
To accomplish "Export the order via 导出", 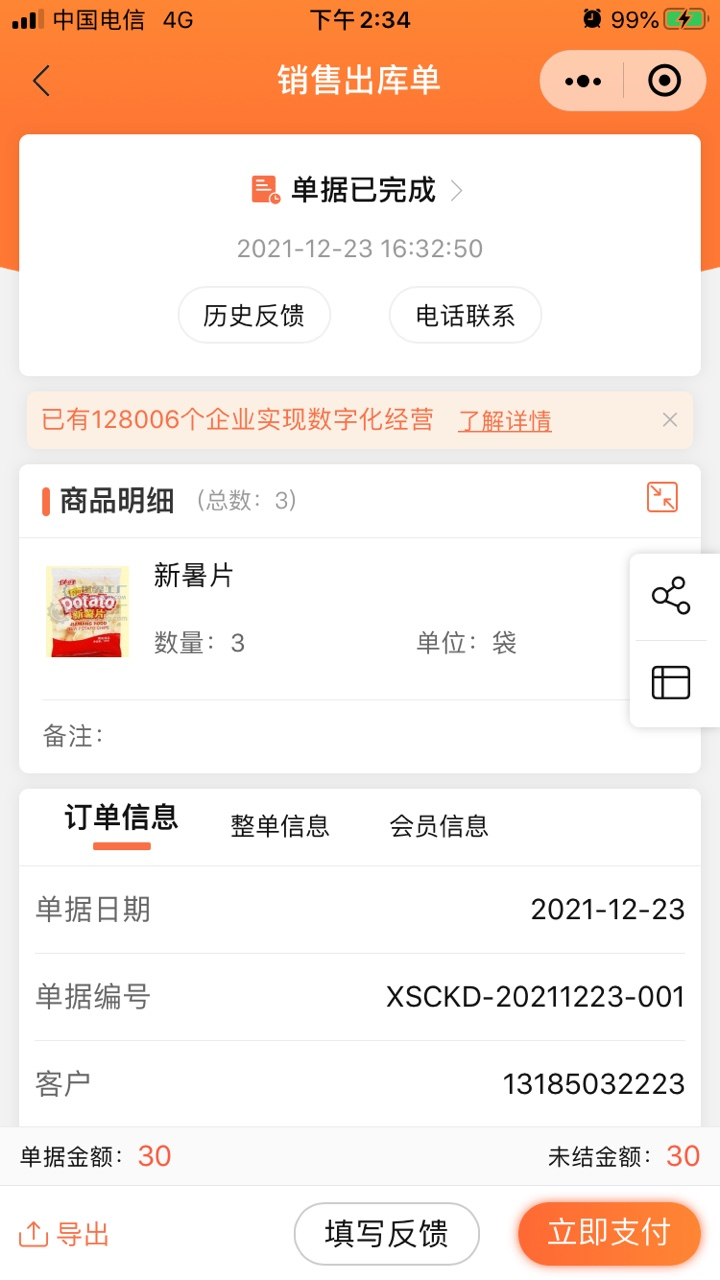I will pos(64,1234).
